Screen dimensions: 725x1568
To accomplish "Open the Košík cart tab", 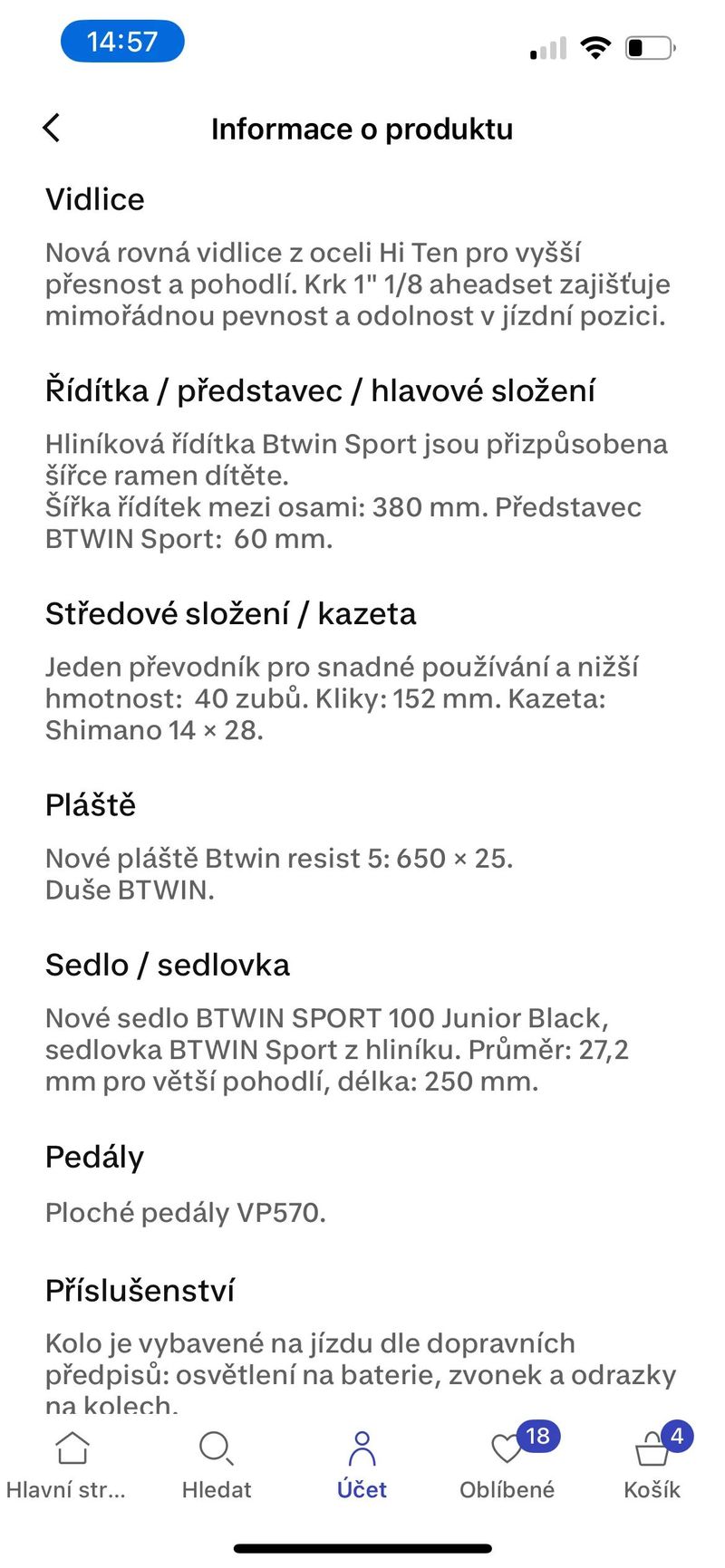I will (652, 1465).
